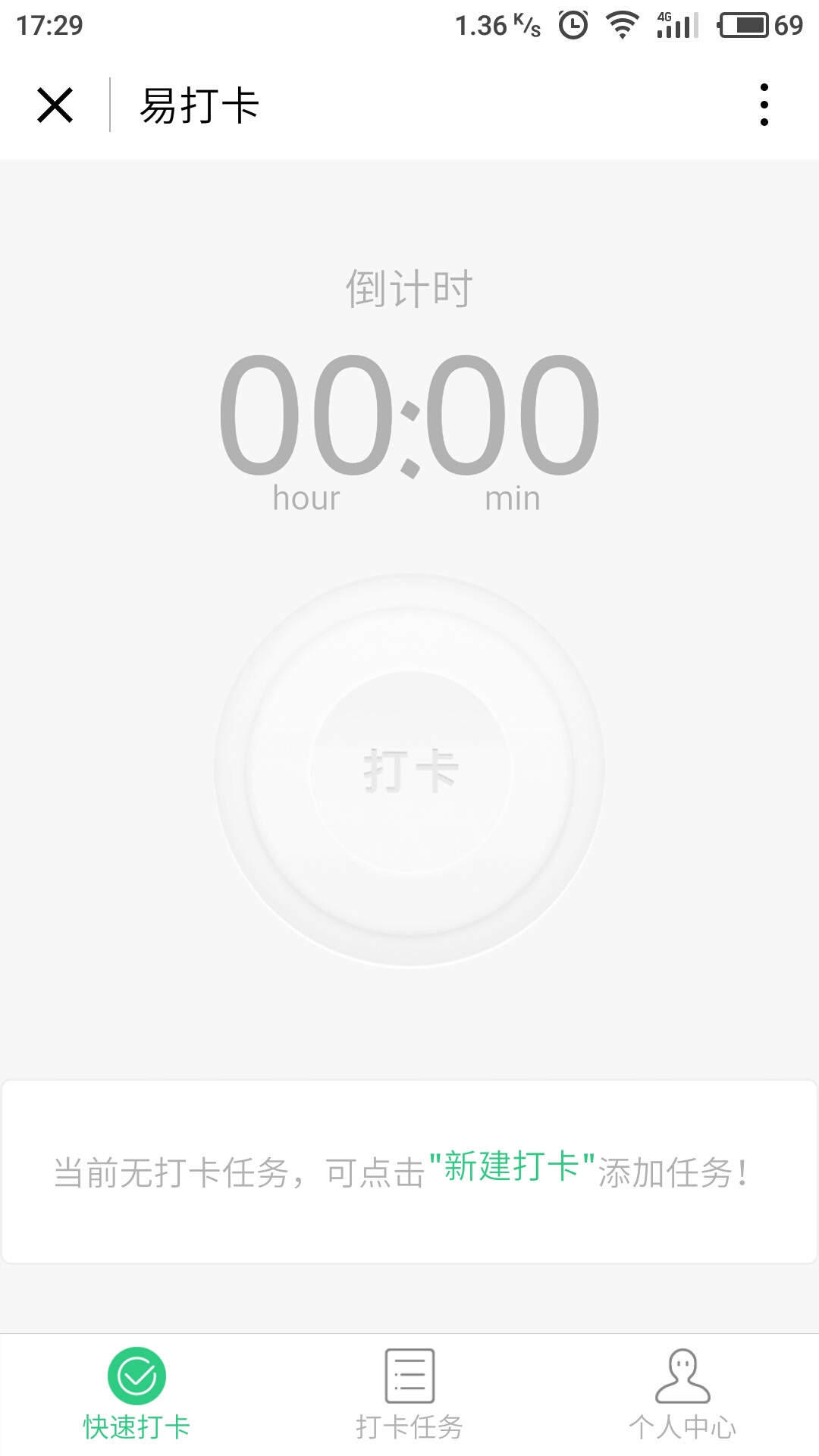Viewport: 819px width, 1456px height.
Task: Open the three-dot overflow menu
Action: (x=764, y=105)
